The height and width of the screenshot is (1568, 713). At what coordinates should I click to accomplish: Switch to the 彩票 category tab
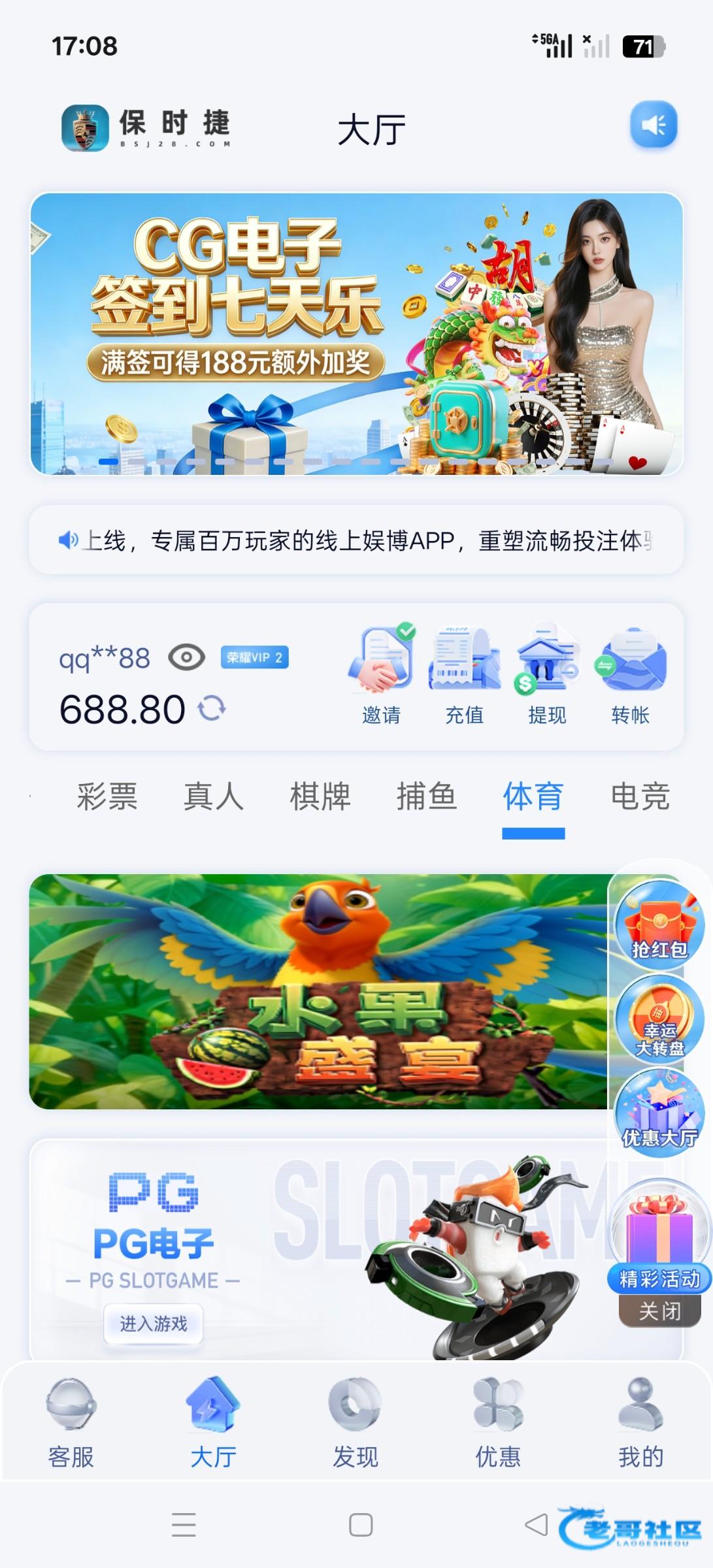click(107, 796)
